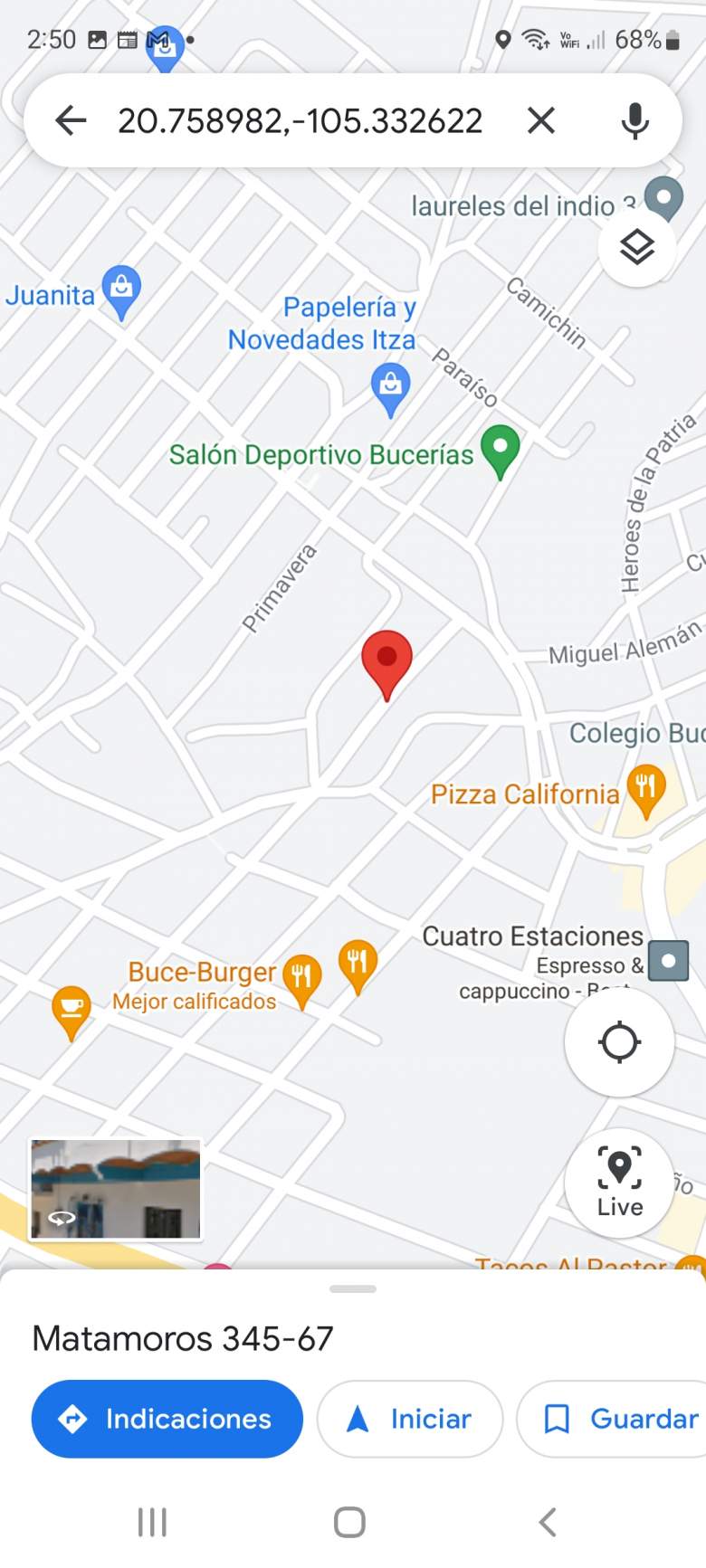The image size is (706, 1568).
Task: Clear the coordinates from the search box
Action: (541, 120)
